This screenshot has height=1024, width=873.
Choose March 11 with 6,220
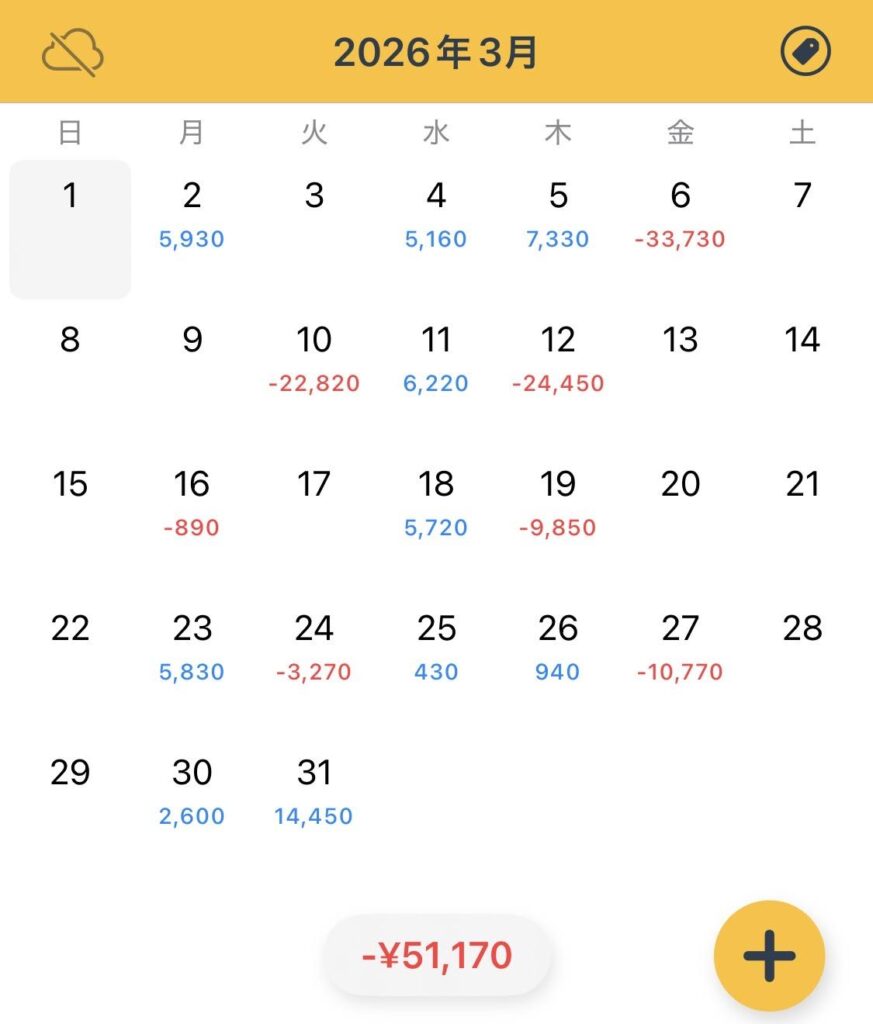[436, 374]
